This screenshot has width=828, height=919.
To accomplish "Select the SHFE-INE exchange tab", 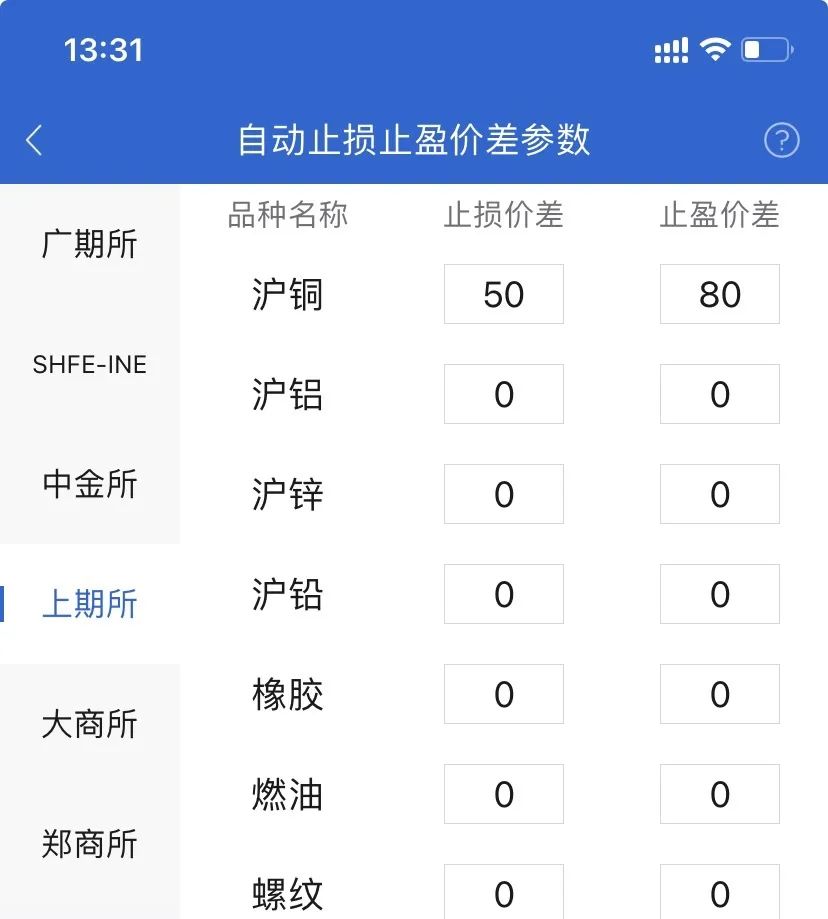I will pos(90,364).
